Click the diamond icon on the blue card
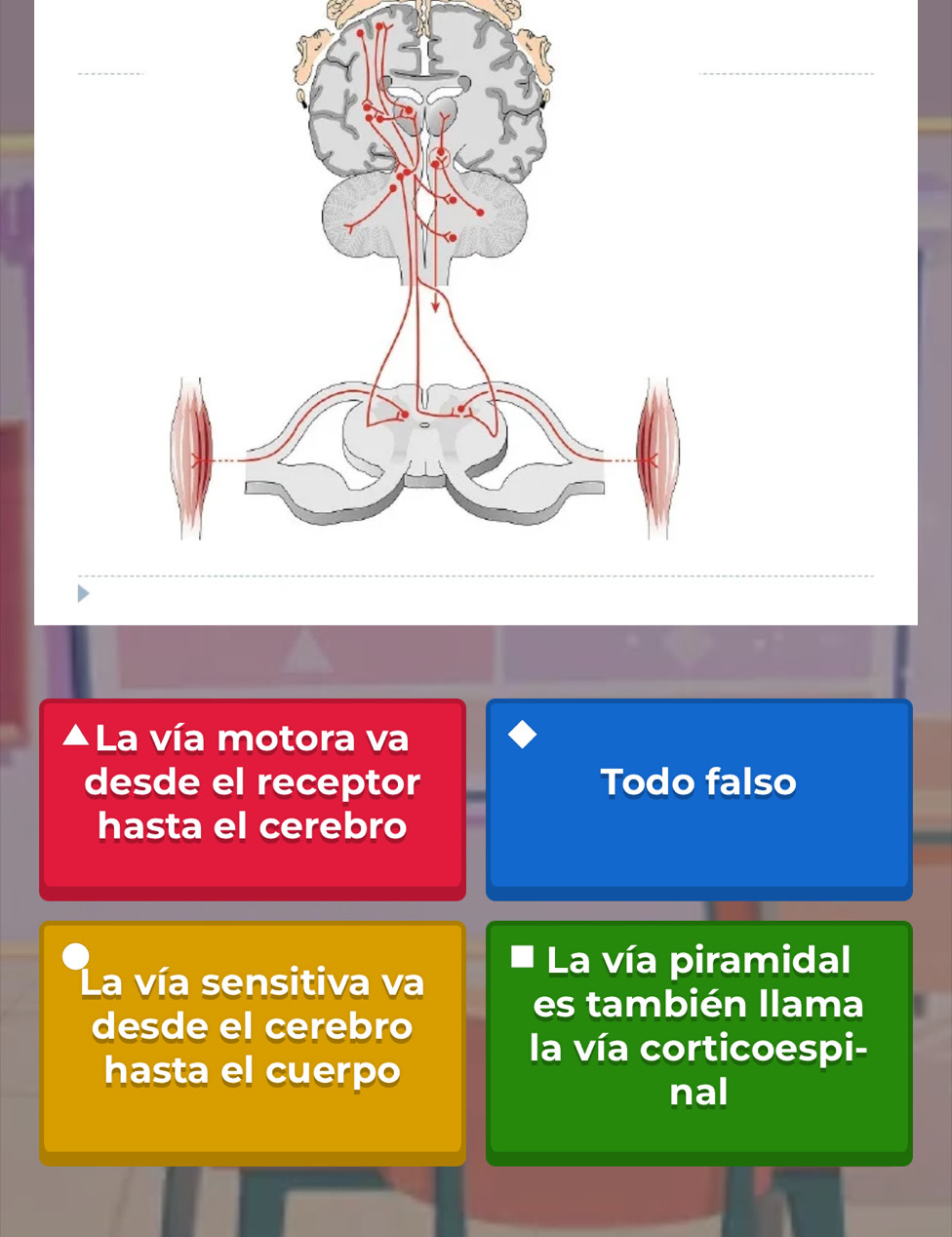Screen dimensions: 952x1237 523,736
